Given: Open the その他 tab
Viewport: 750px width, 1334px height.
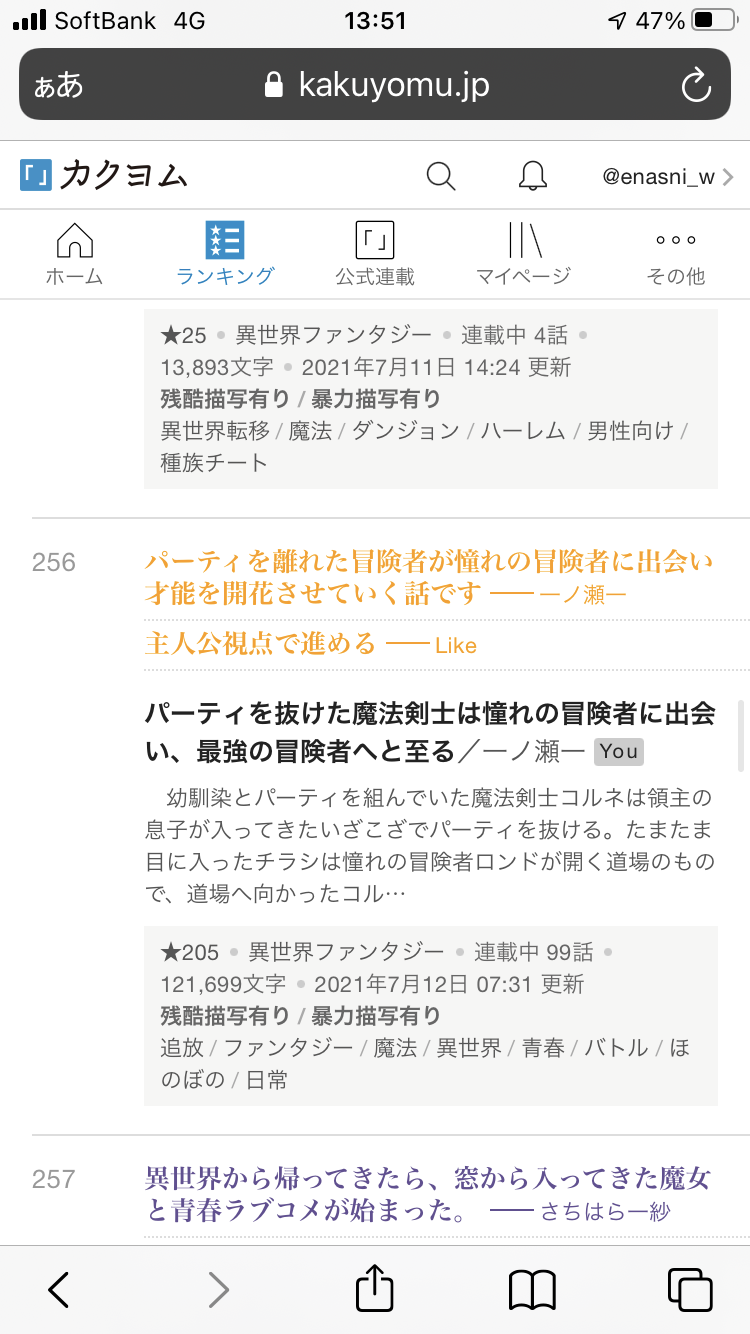Looking at the screenshot, I should click(675, 254).
